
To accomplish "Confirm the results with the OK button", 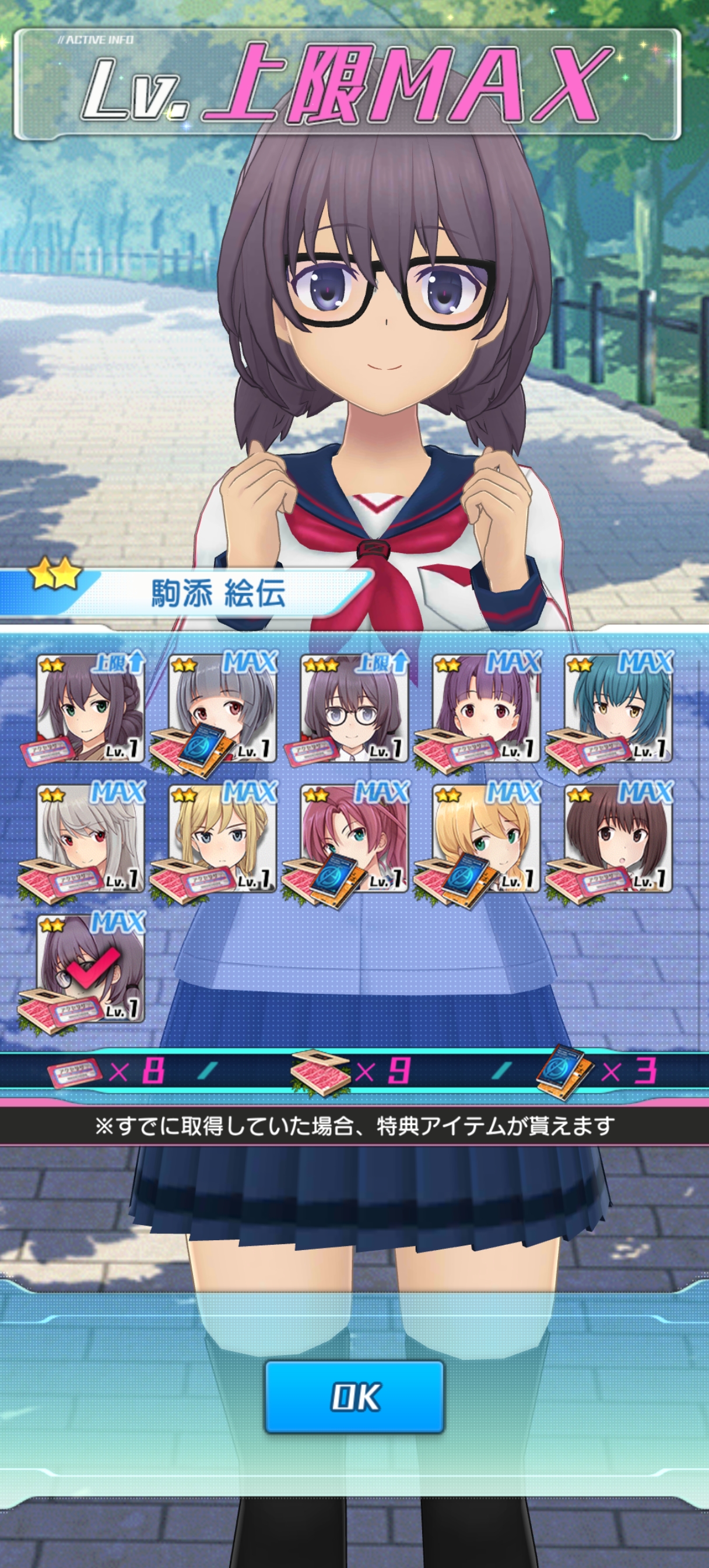I will point(354,1397).
